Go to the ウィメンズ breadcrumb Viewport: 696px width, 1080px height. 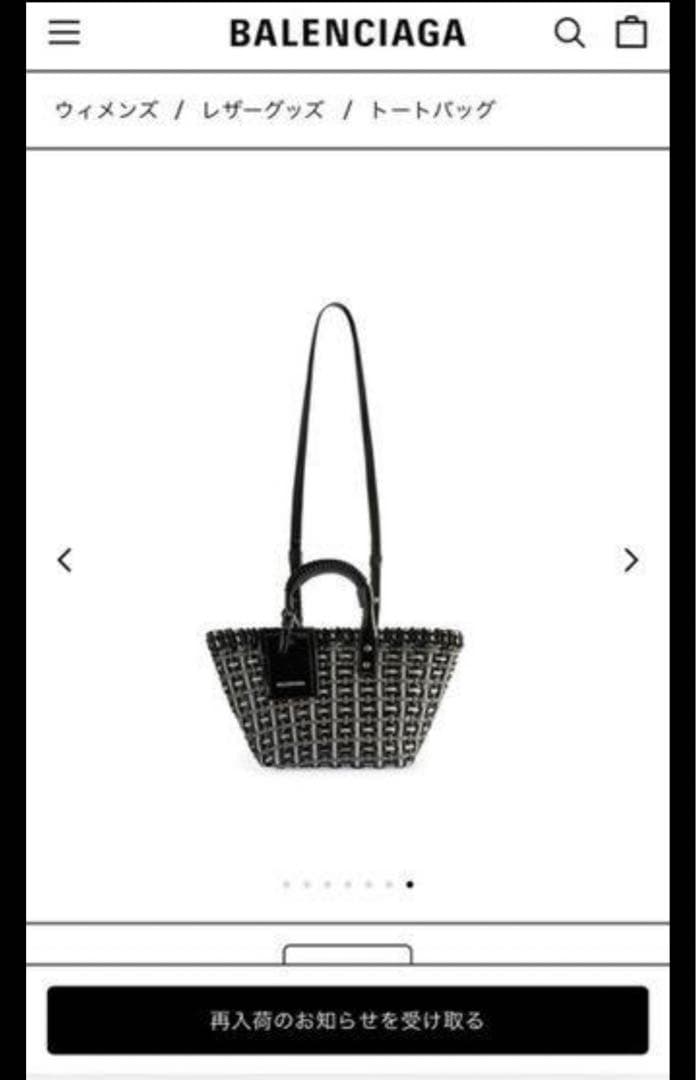[106, 110]
